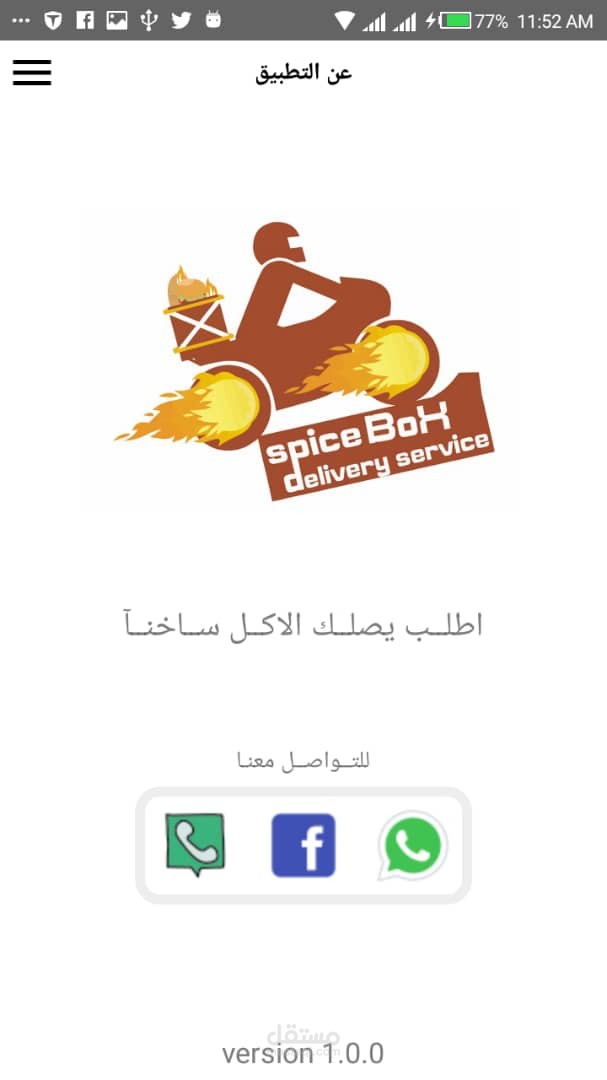Viewport: 607px width, 1080px height.
Task: Contact via the WhatsApp icon
Action: pos(413,845)
